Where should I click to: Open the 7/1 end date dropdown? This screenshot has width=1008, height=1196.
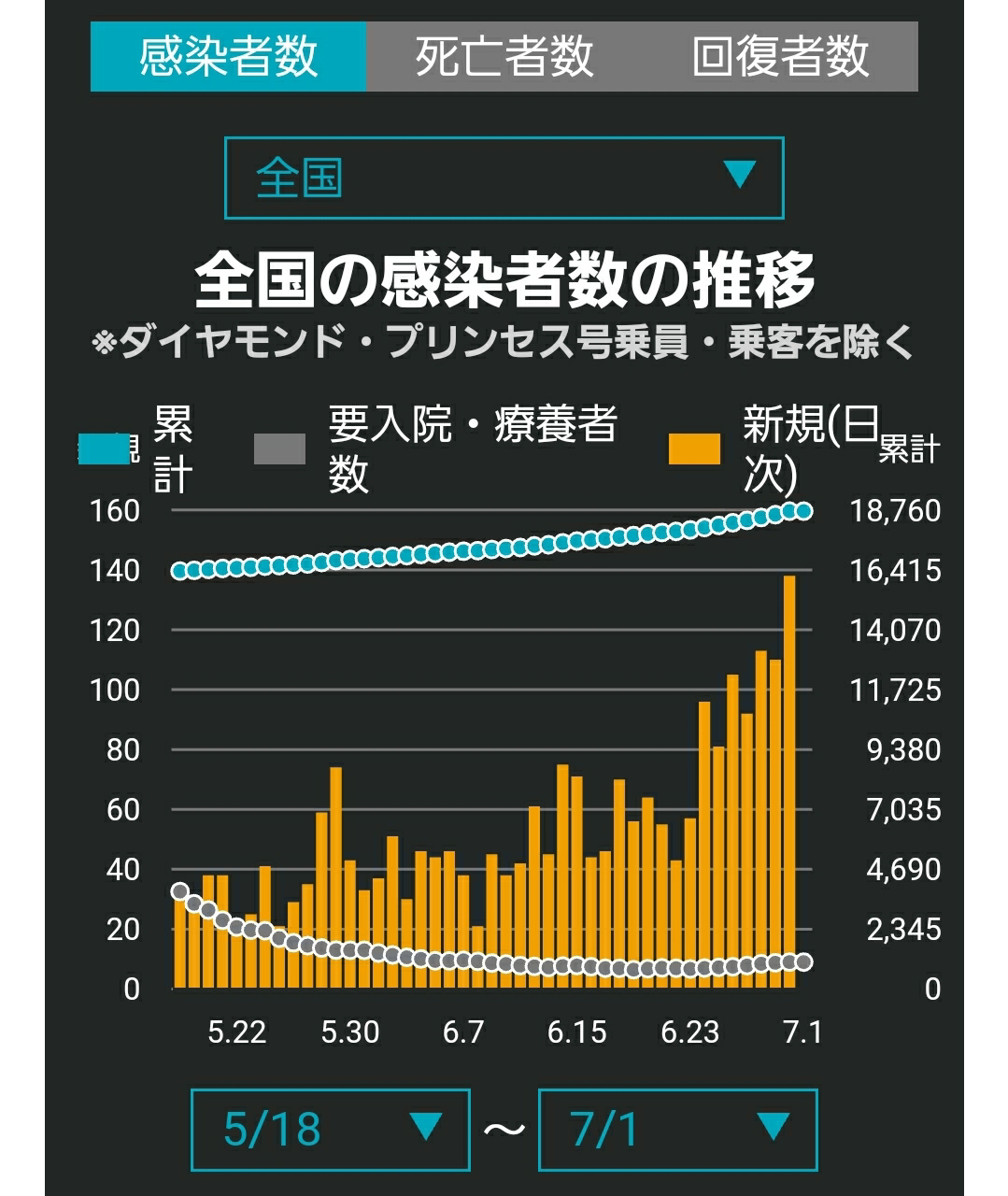(677, 1129)
